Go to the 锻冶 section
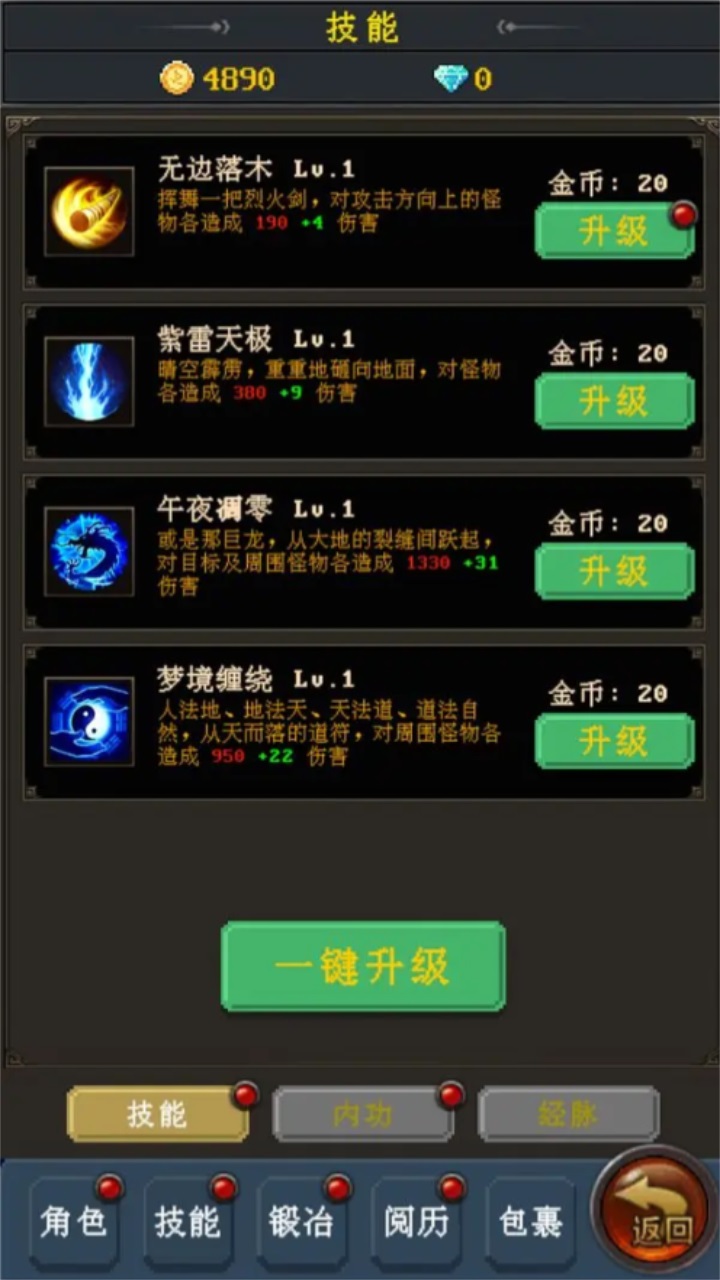Viewport: 720px width, 1280px height. coord(301,1222)
